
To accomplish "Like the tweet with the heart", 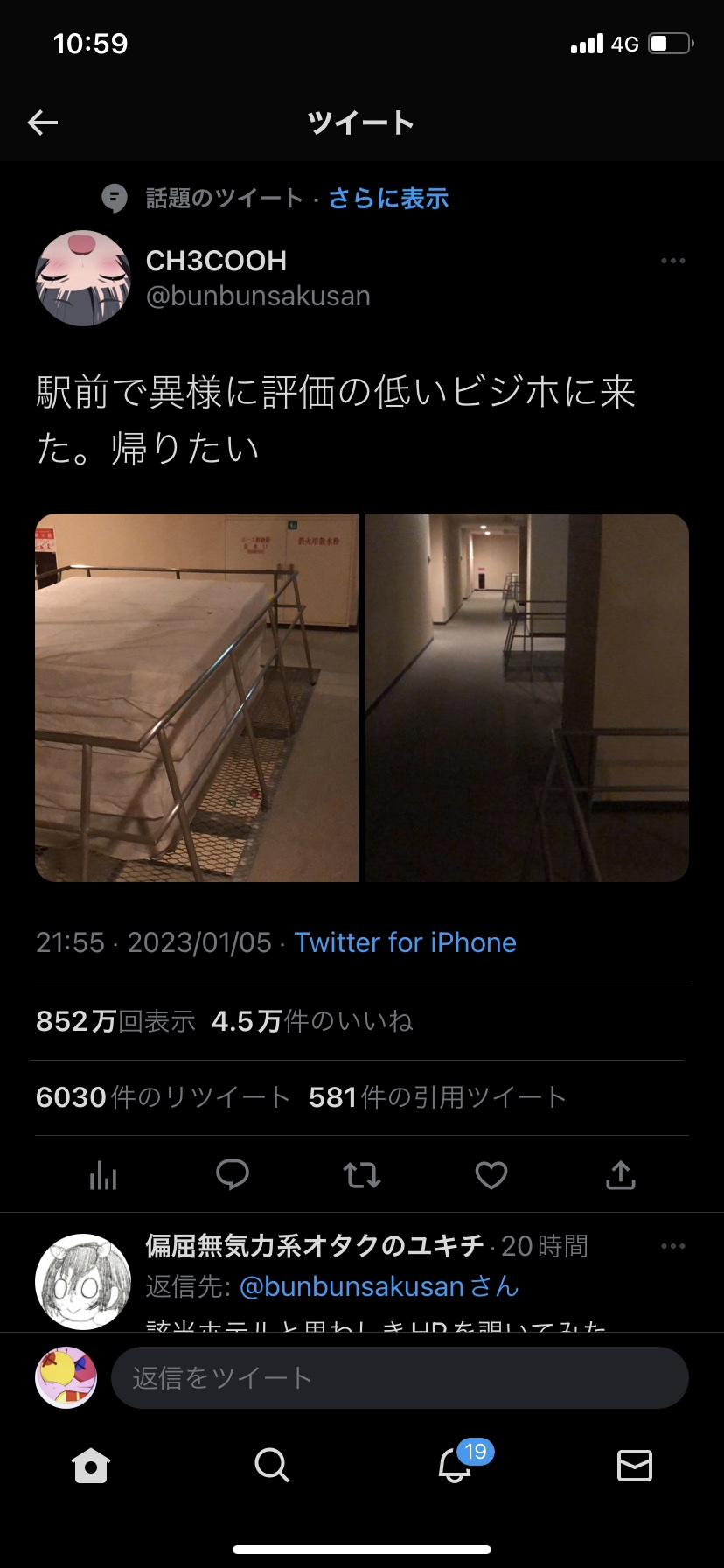I will click(x=491, y=1175).
